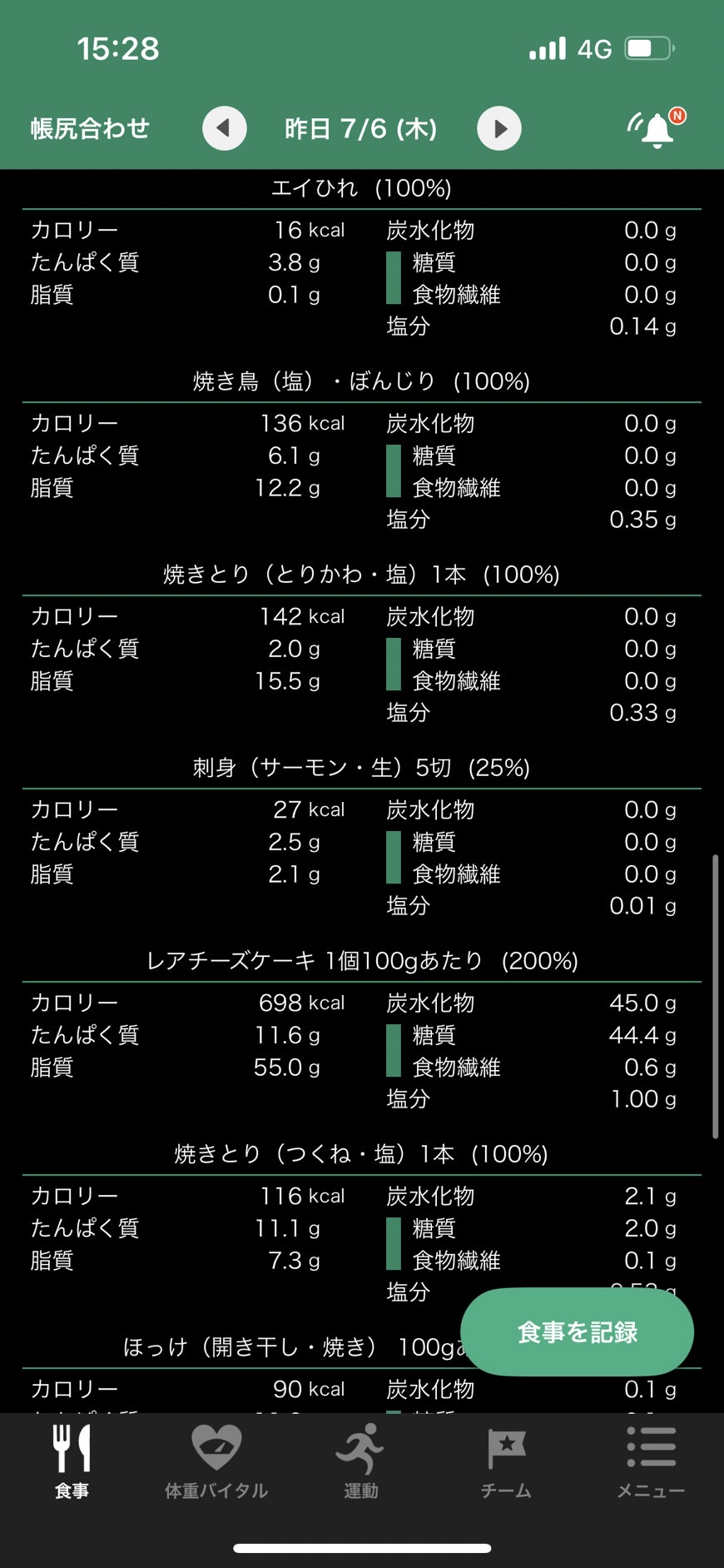The image size is (724, 1568).
Task: Switch to the 食事 tab
Action: pos(72,1462)
